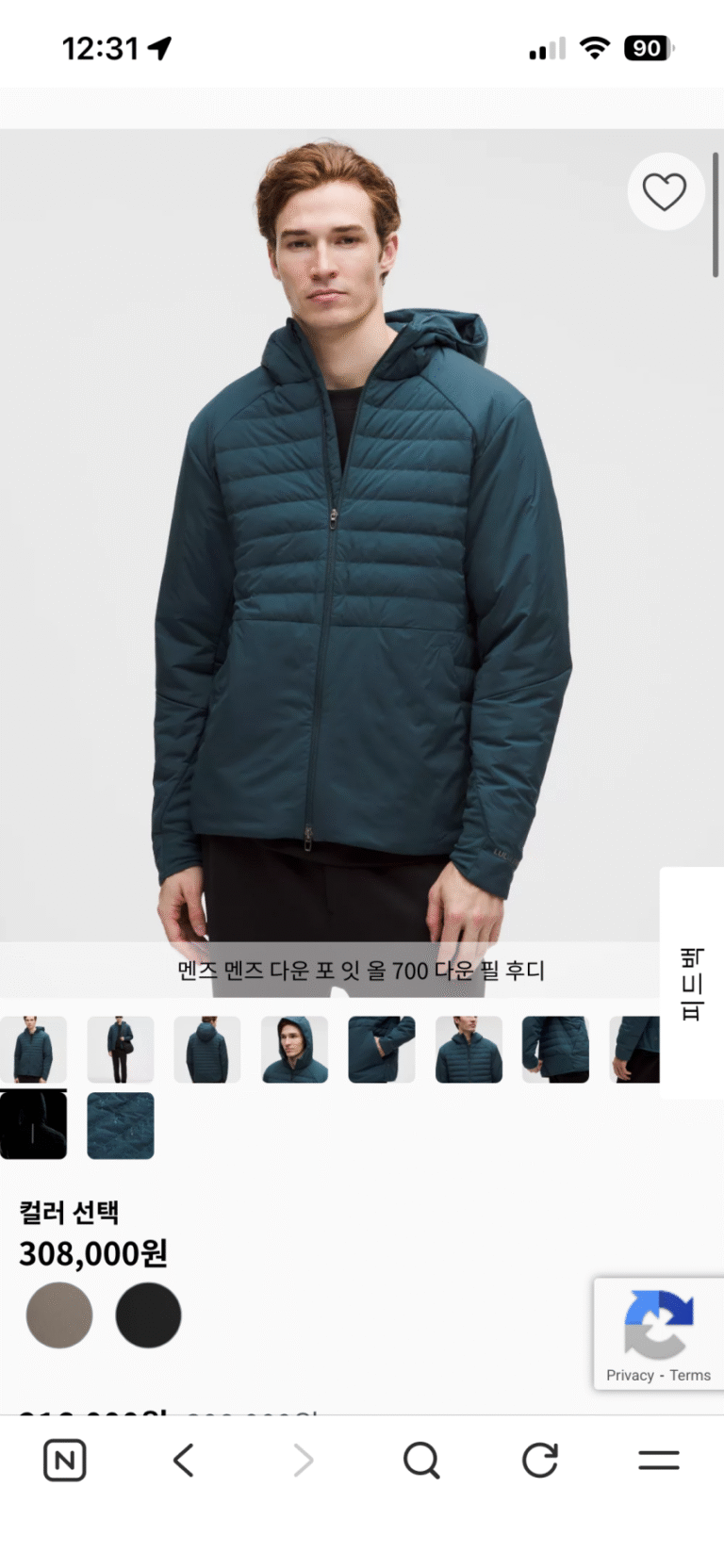This screenshot has width=724, height=1568.
Task: View thumbnail of model with black bag
Action: [x=121, y=1049]
